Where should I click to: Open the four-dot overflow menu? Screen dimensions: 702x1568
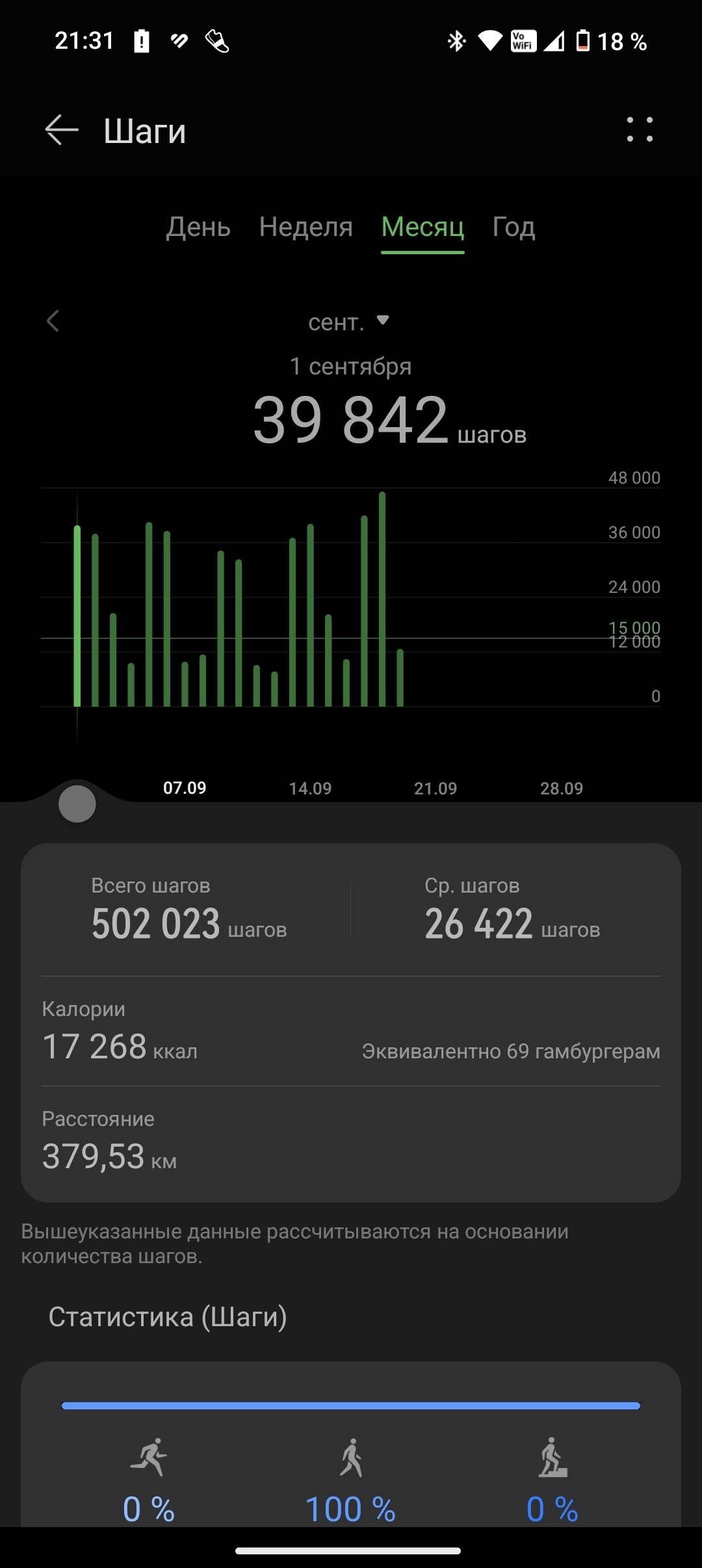coord(640,130)
